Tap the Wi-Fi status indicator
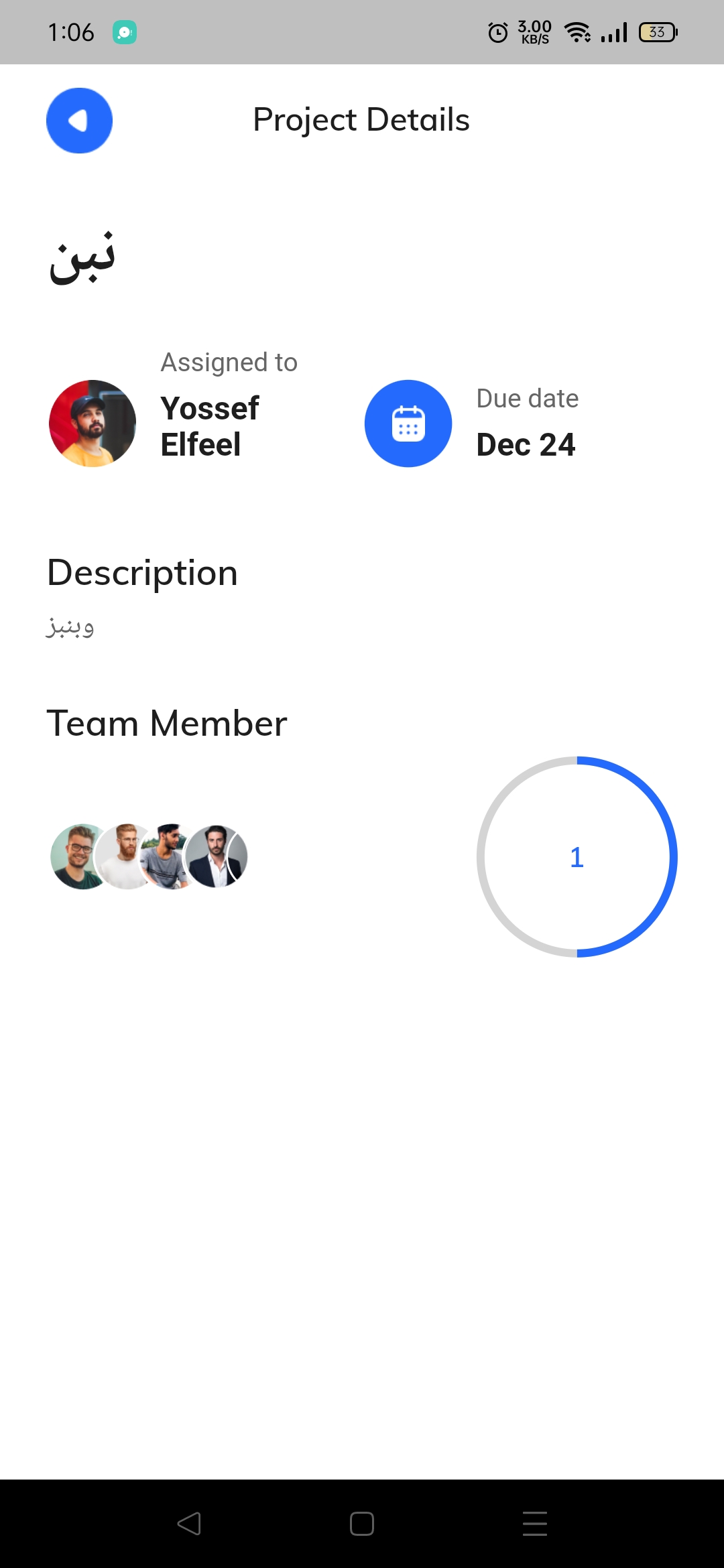Viewport: 724px width, 1568px height. click(x=578, y=31)
